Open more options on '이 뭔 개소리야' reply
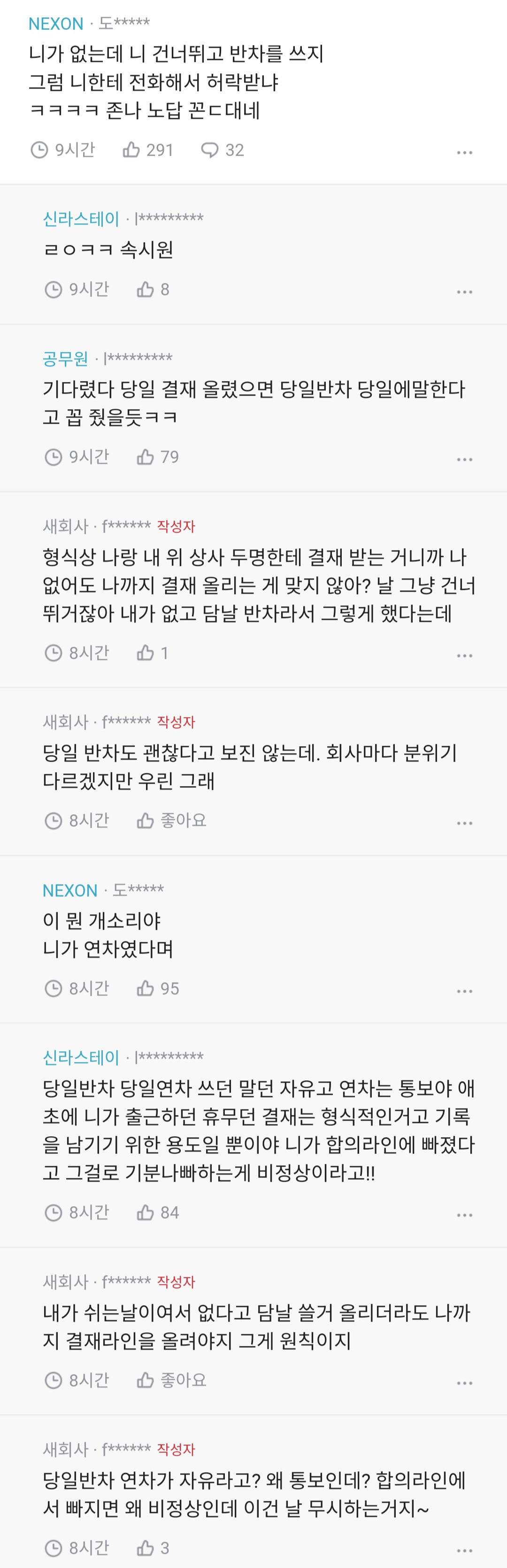The image size is (507, 1568). 464,991
